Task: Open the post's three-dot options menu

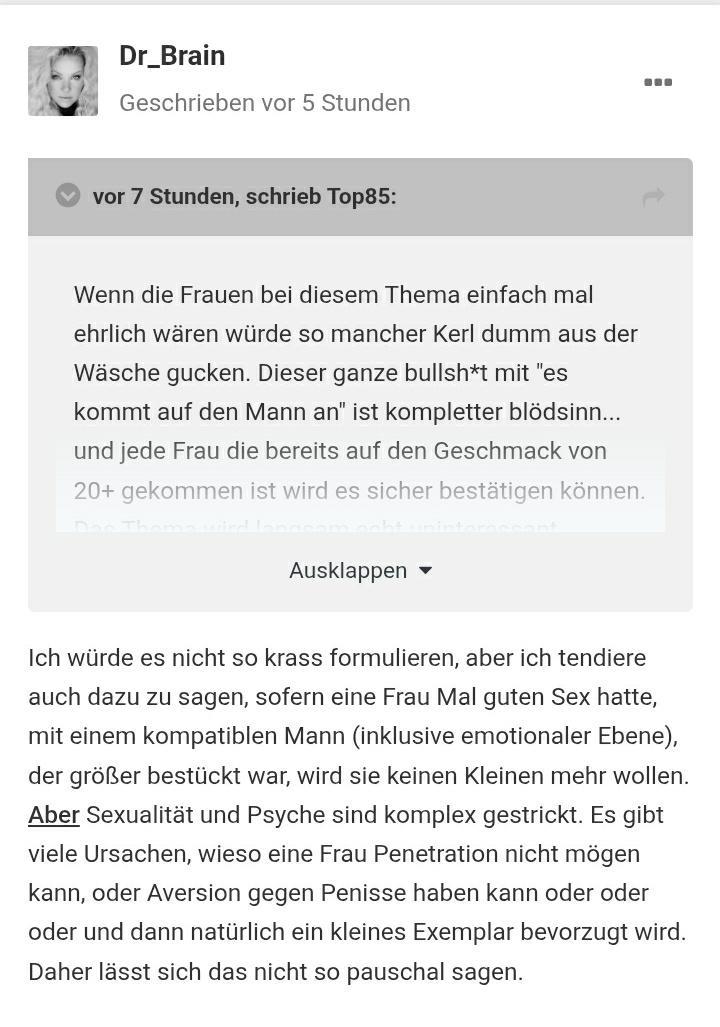Action: 657,82
